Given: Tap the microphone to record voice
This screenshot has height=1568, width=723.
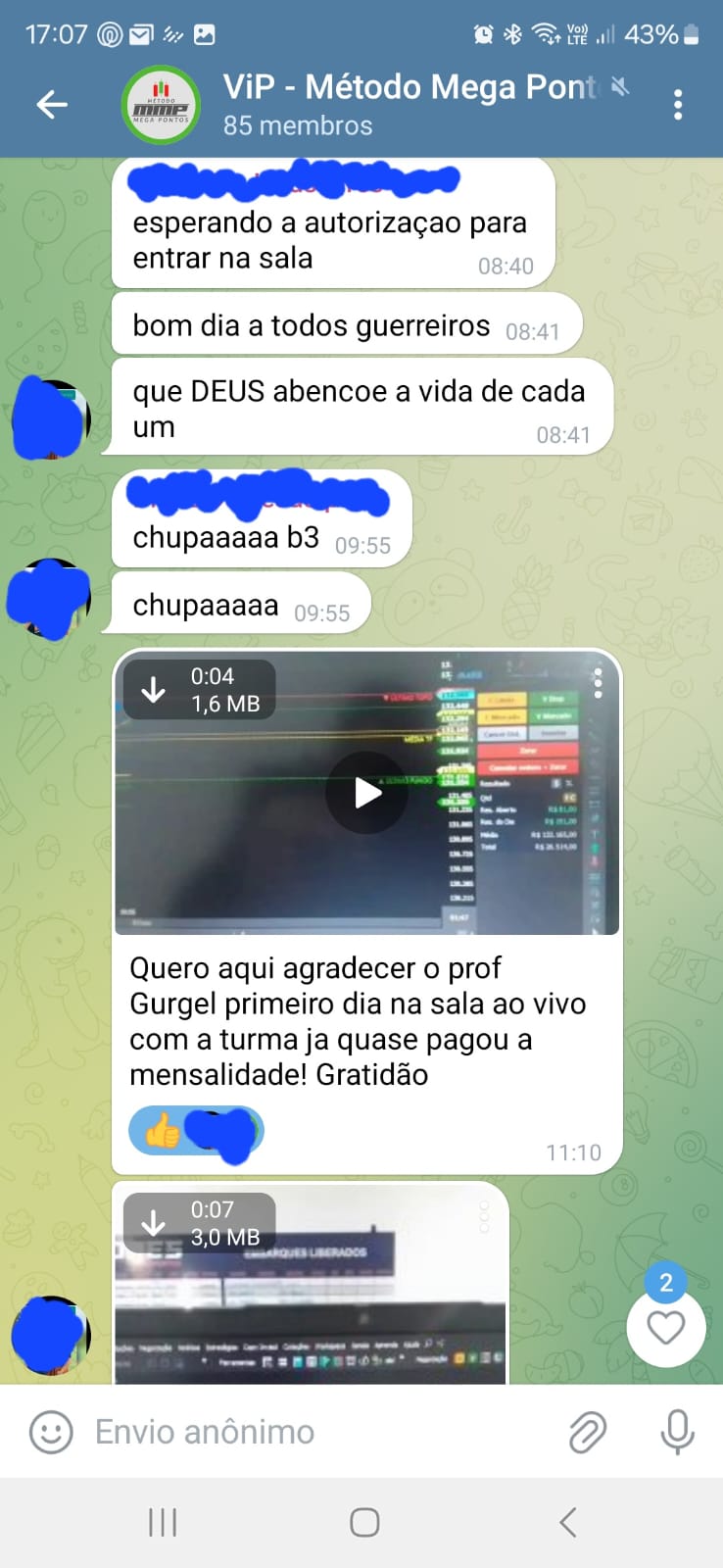Looking at the screenshot, I should tap(677, 1432).
